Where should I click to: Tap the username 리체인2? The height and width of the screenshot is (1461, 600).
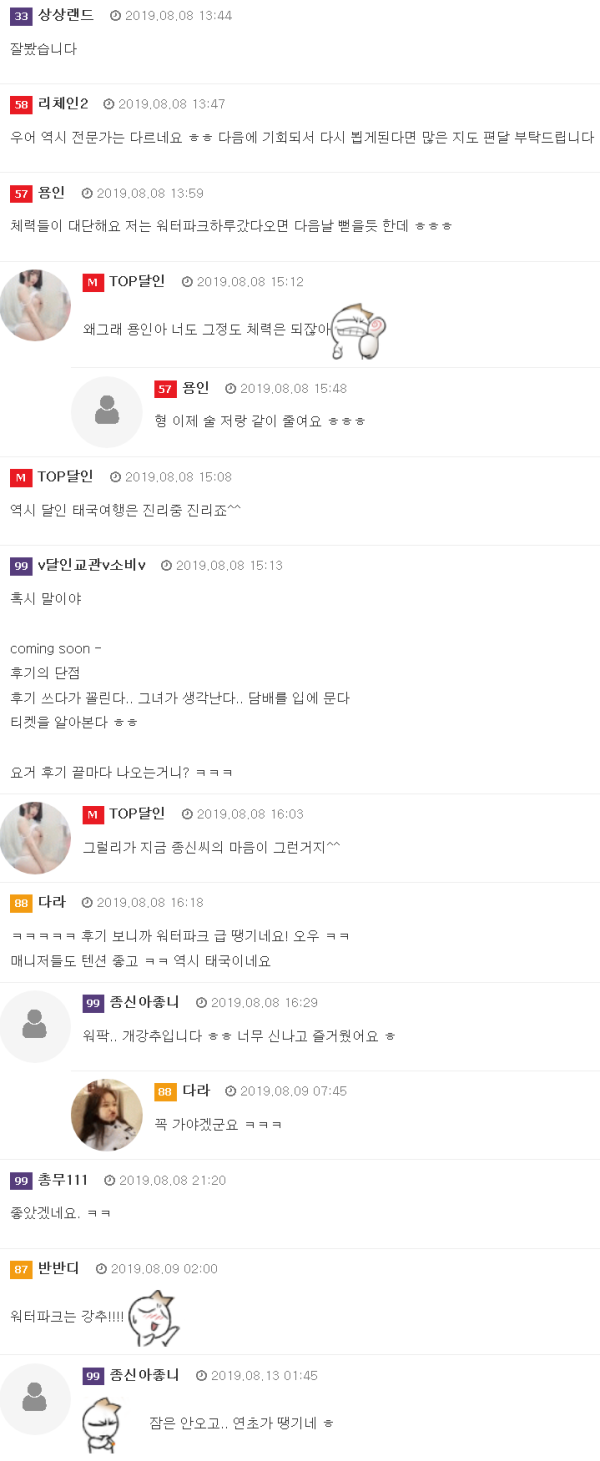[x=63, y=104]
